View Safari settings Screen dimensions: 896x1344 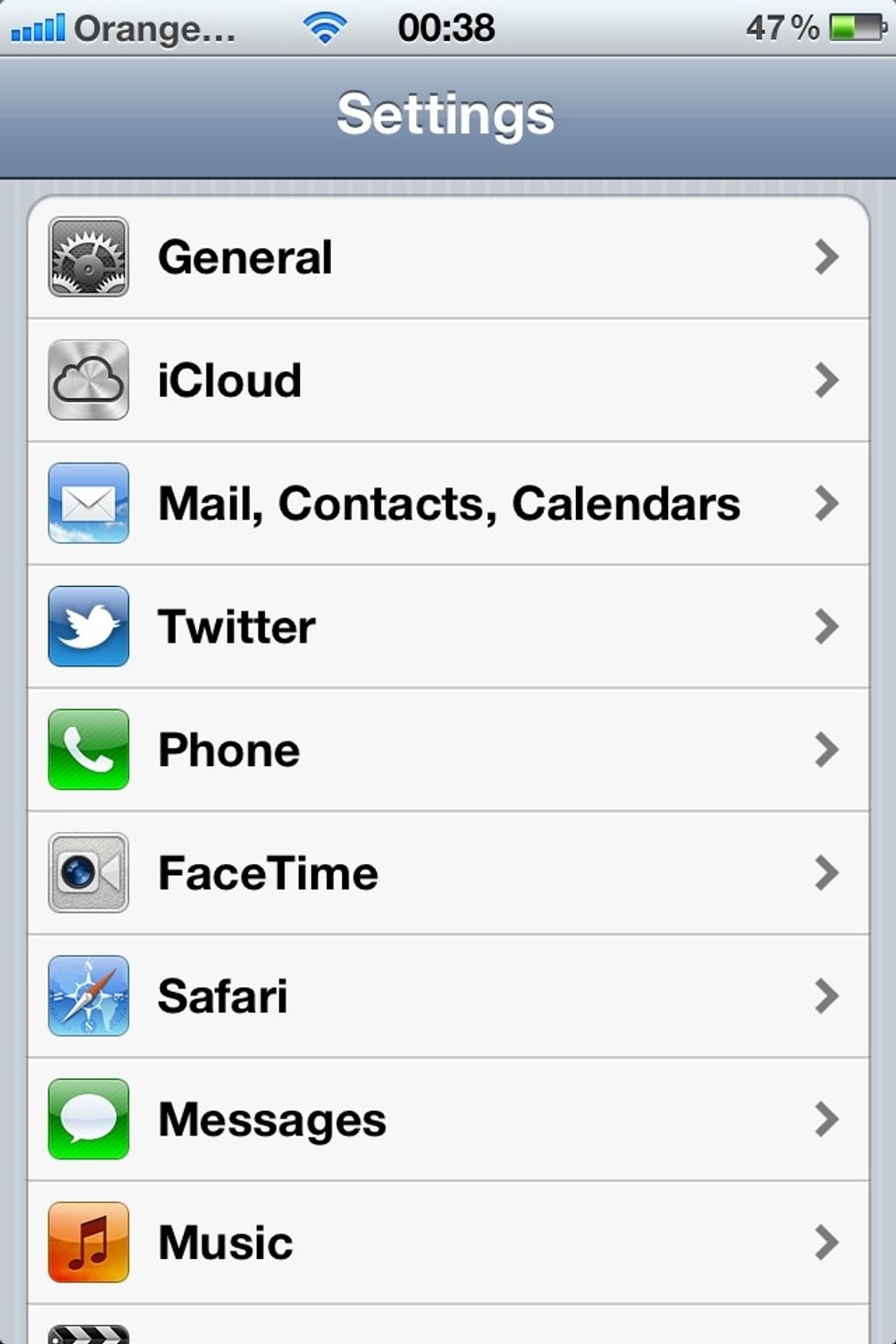tap(447, 997)
